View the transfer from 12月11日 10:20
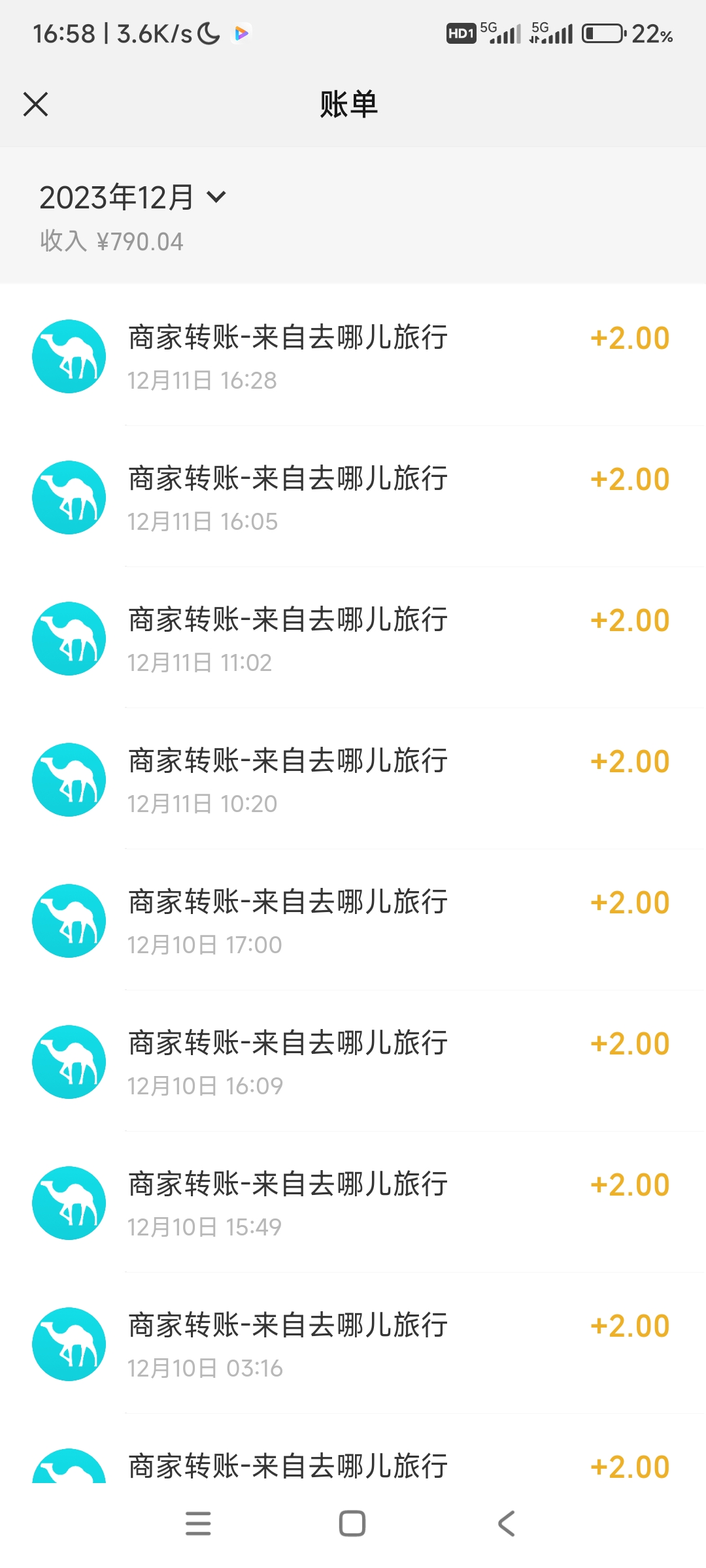 pos(353,779)
